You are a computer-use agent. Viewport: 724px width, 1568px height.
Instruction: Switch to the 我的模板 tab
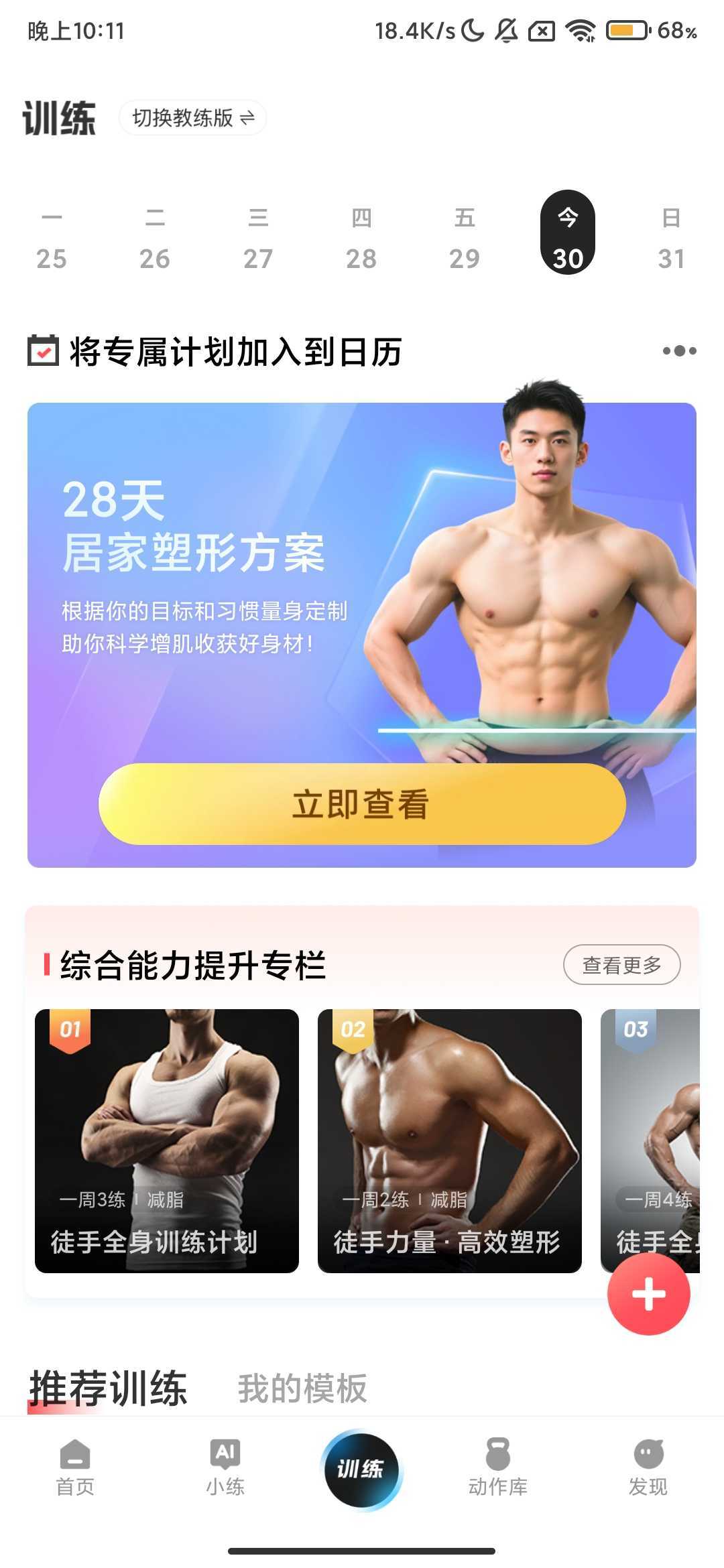coord(302,1388)
